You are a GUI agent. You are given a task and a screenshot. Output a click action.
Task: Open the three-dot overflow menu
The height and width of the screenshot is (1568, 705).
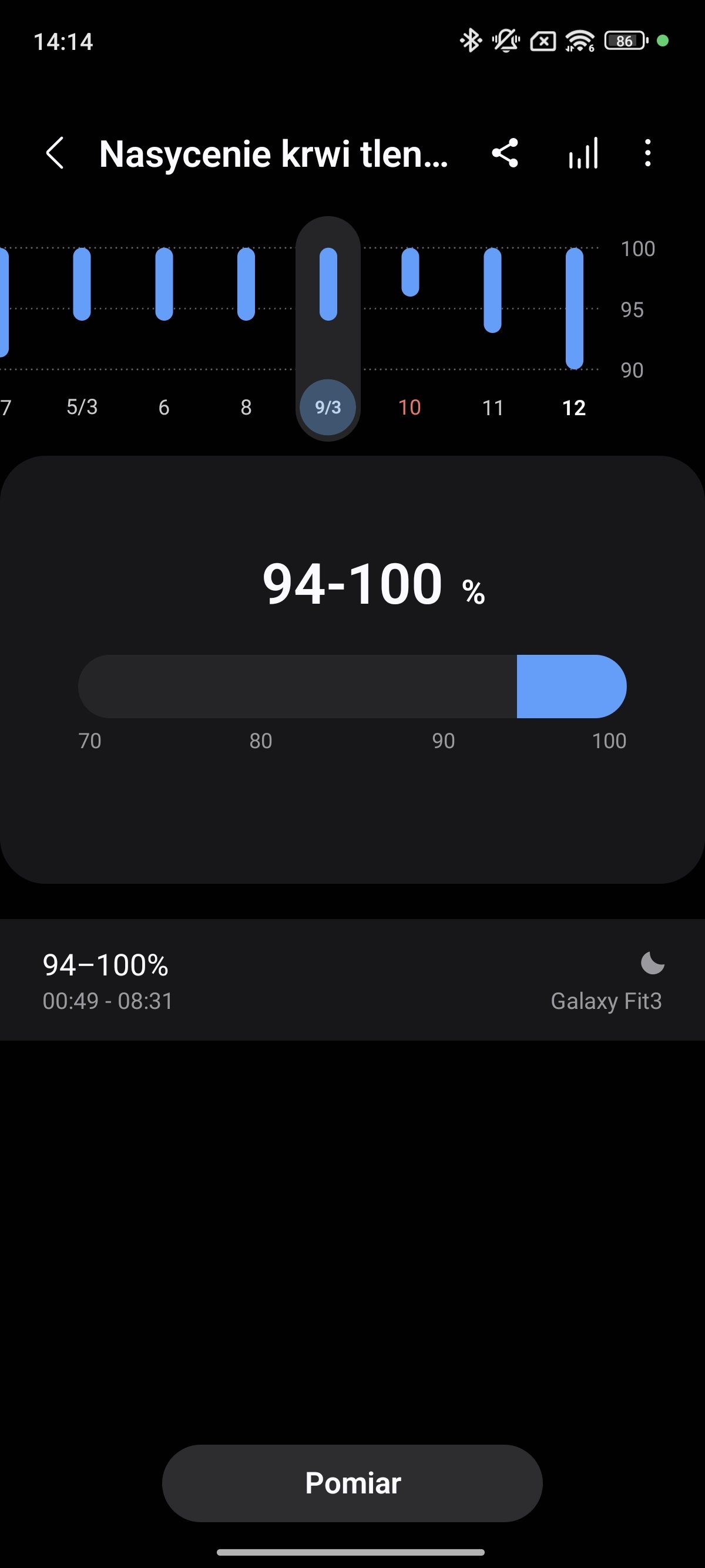[x=648, y=153]
